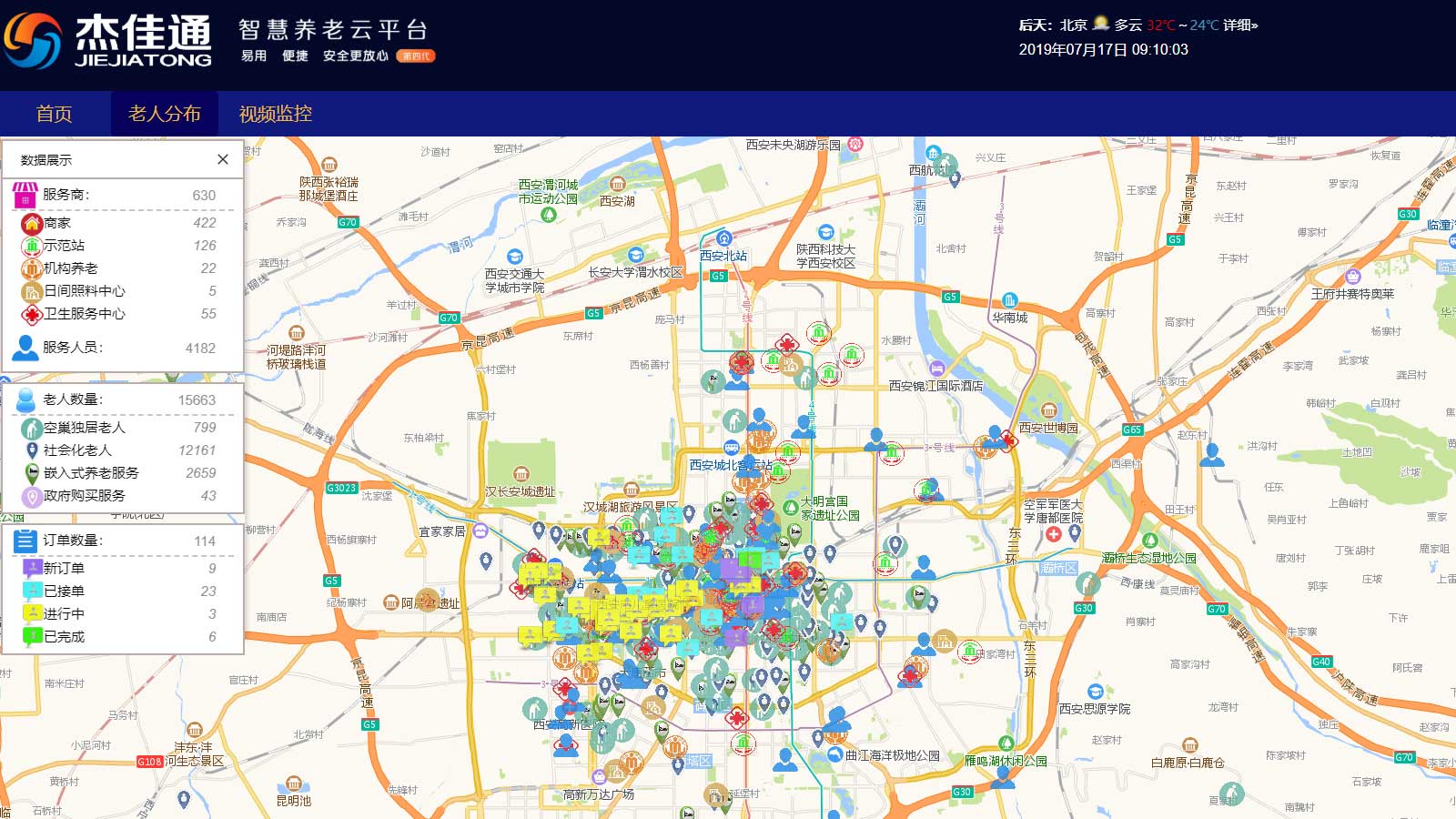
Task: Switch to the 首页 tab
Action: coord(54,114)
